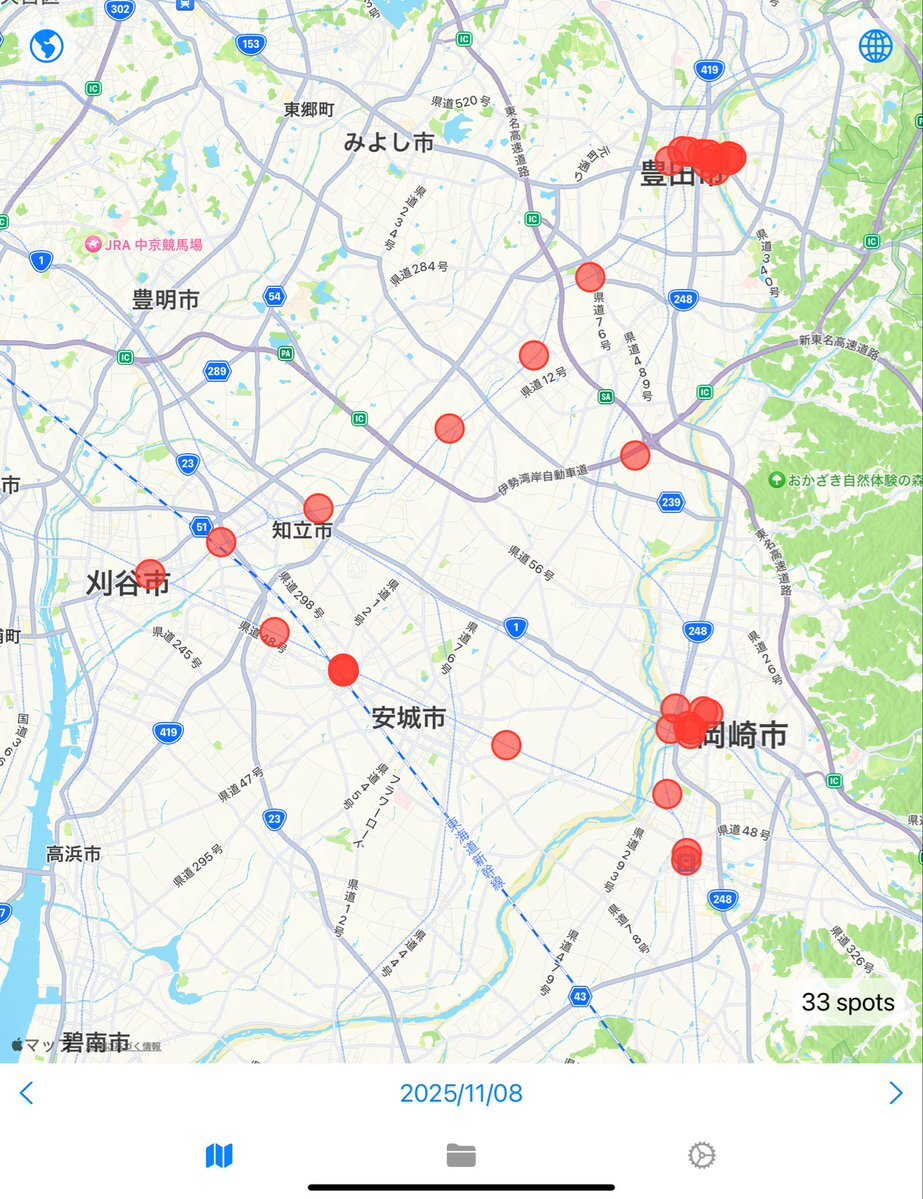Viewport: 923px width, 1199px height.
Task: Select the red spot right of 安城市
Action: pyautogui.click(x=507, y=745)
